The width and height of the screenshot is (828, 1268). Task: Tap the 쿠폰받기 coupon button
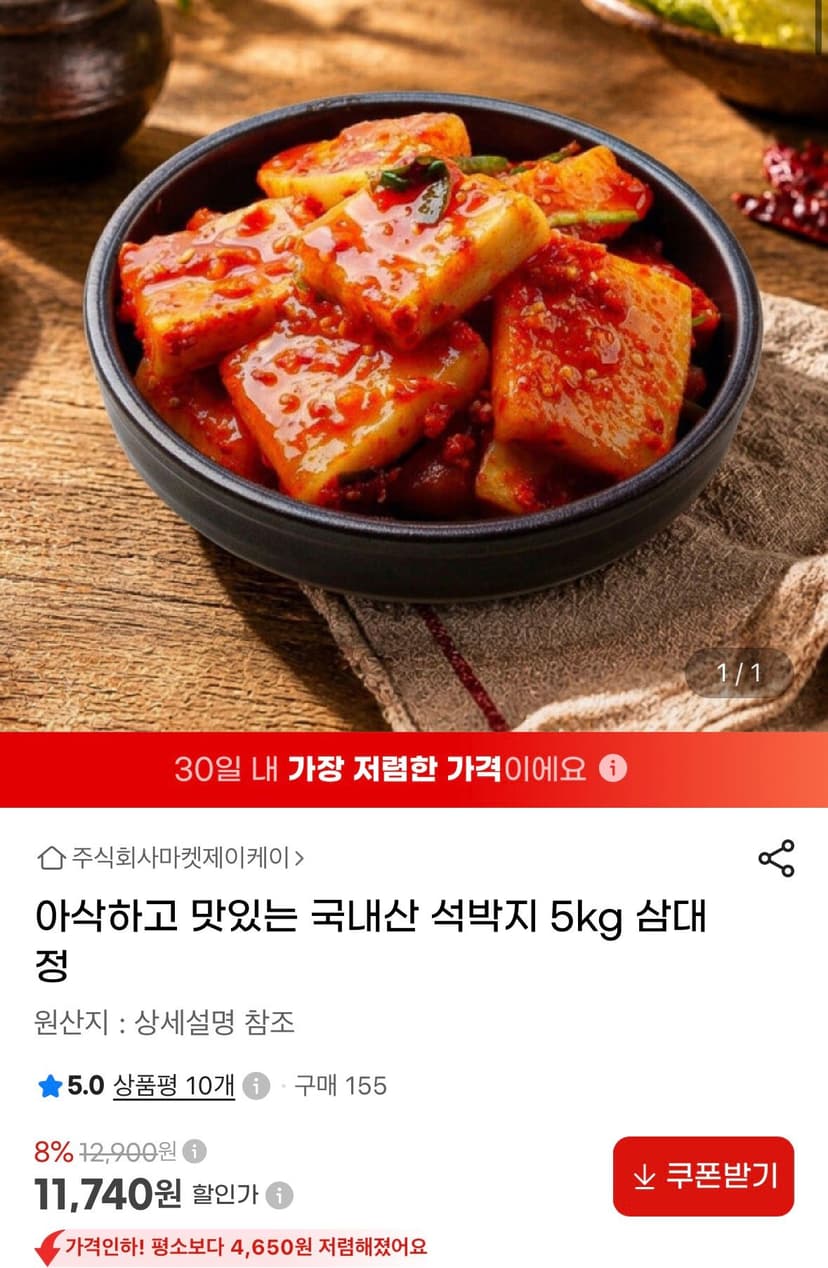pos(703,1176)
